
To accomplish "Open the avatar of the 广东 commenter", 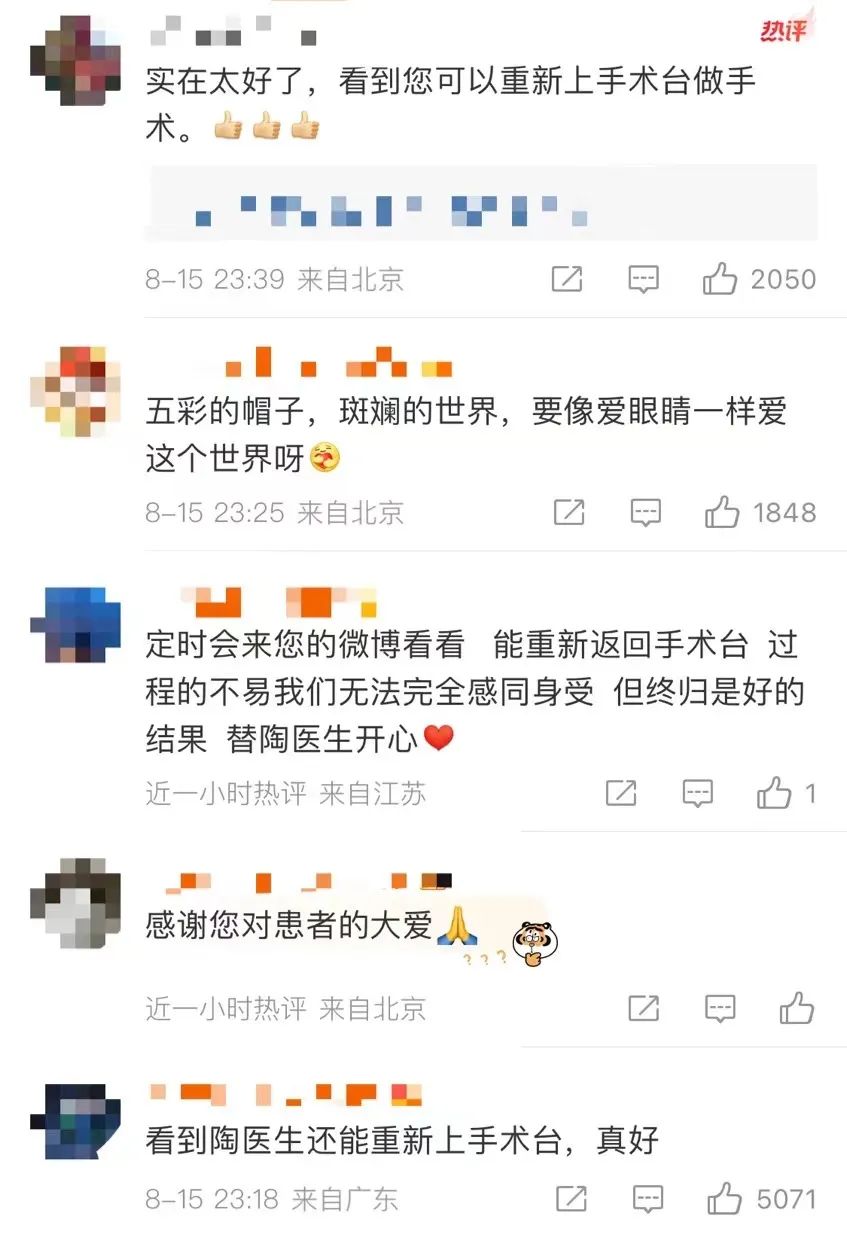I will point(76,1120).
